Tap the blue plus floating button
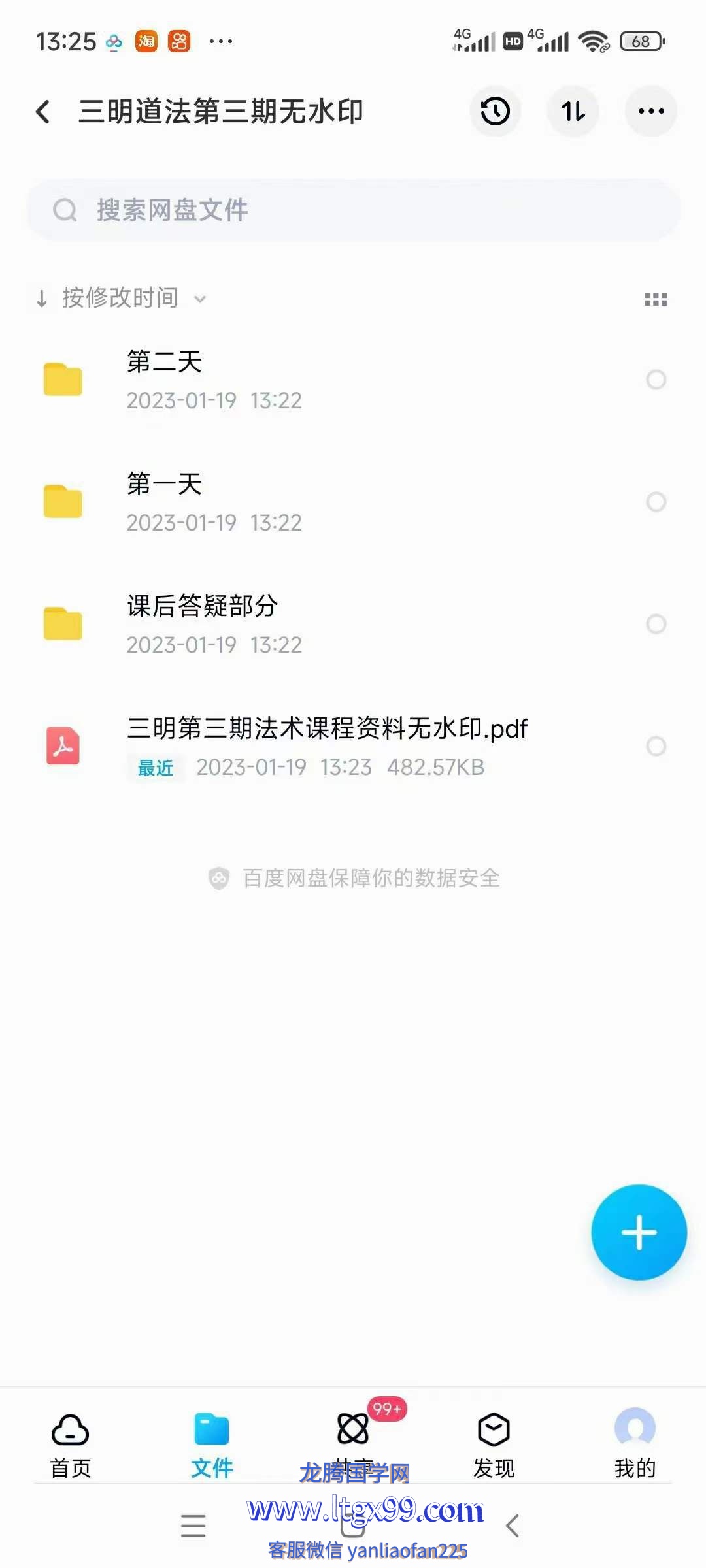This screenshot has height=1568, width=706. 639,1232
